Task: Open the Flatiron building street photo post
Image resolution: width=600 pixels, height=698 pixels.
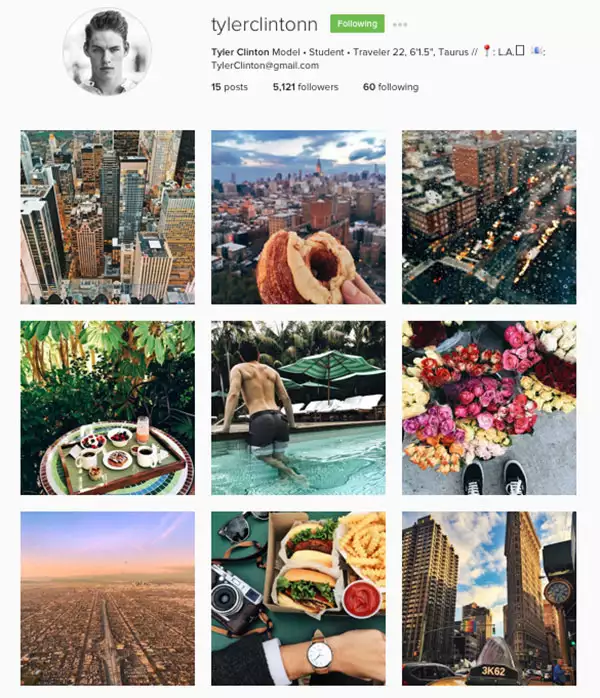Action: tap(489, 598)
